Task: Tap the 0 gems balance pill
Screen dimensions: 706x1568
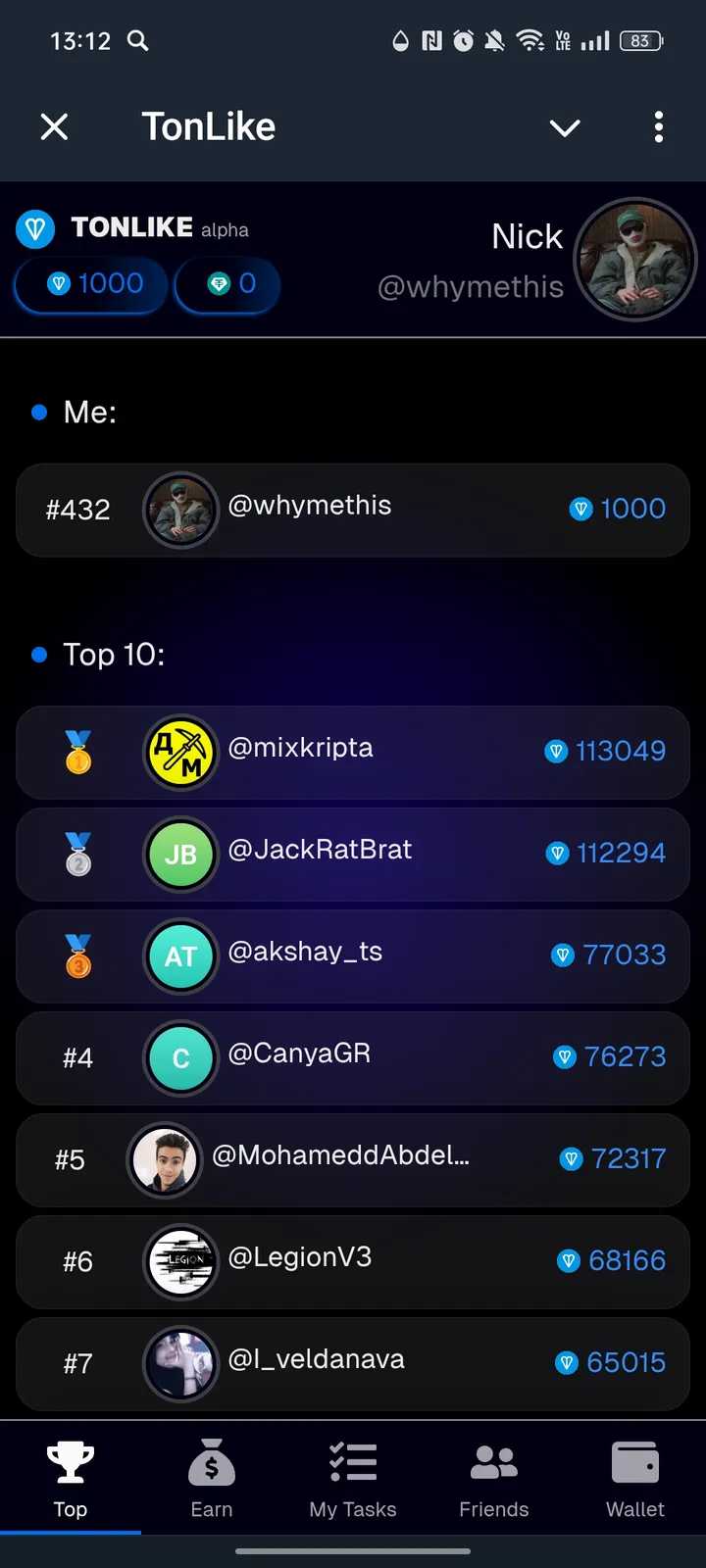Action: tap(227, 284)
